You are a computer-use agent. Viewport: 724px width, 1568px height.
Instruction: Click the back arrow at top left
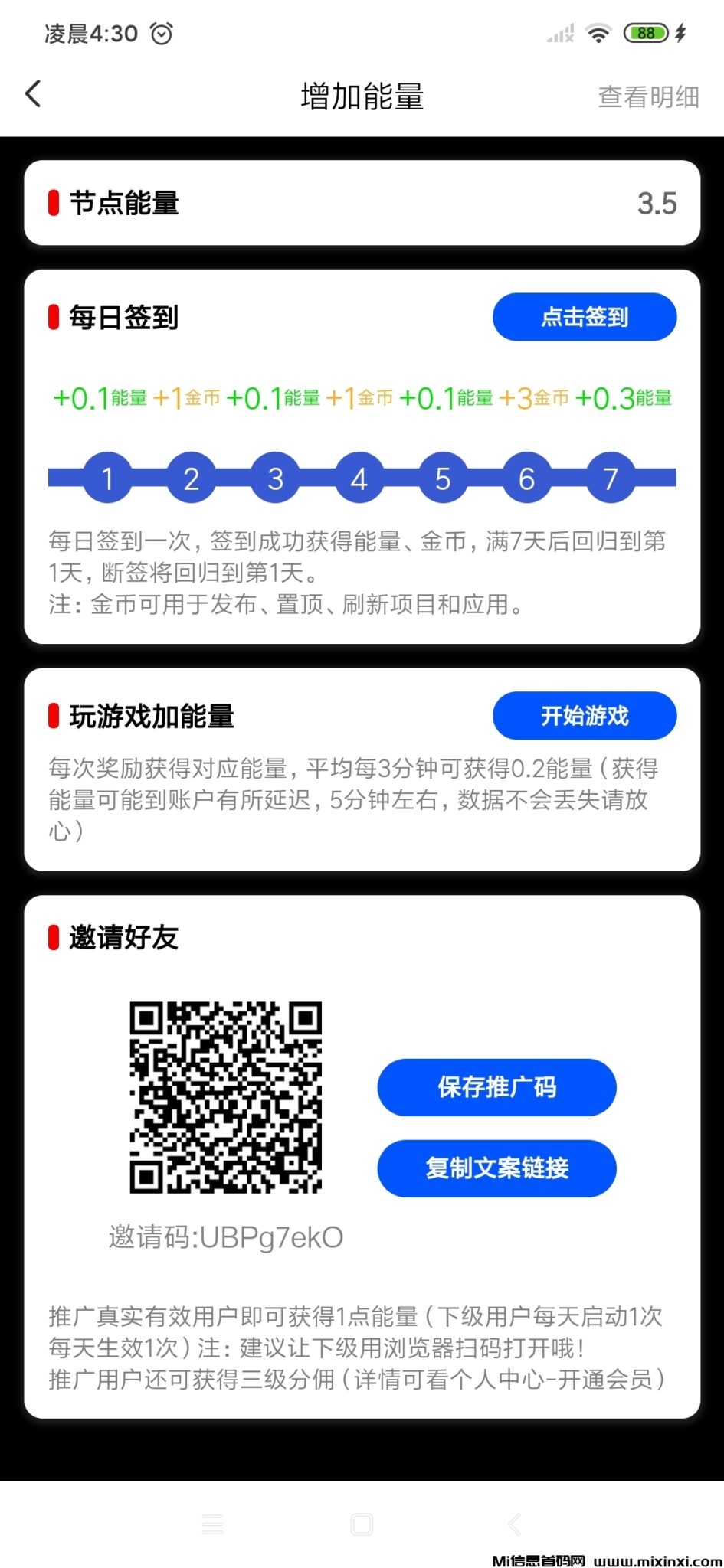[33, 93]
